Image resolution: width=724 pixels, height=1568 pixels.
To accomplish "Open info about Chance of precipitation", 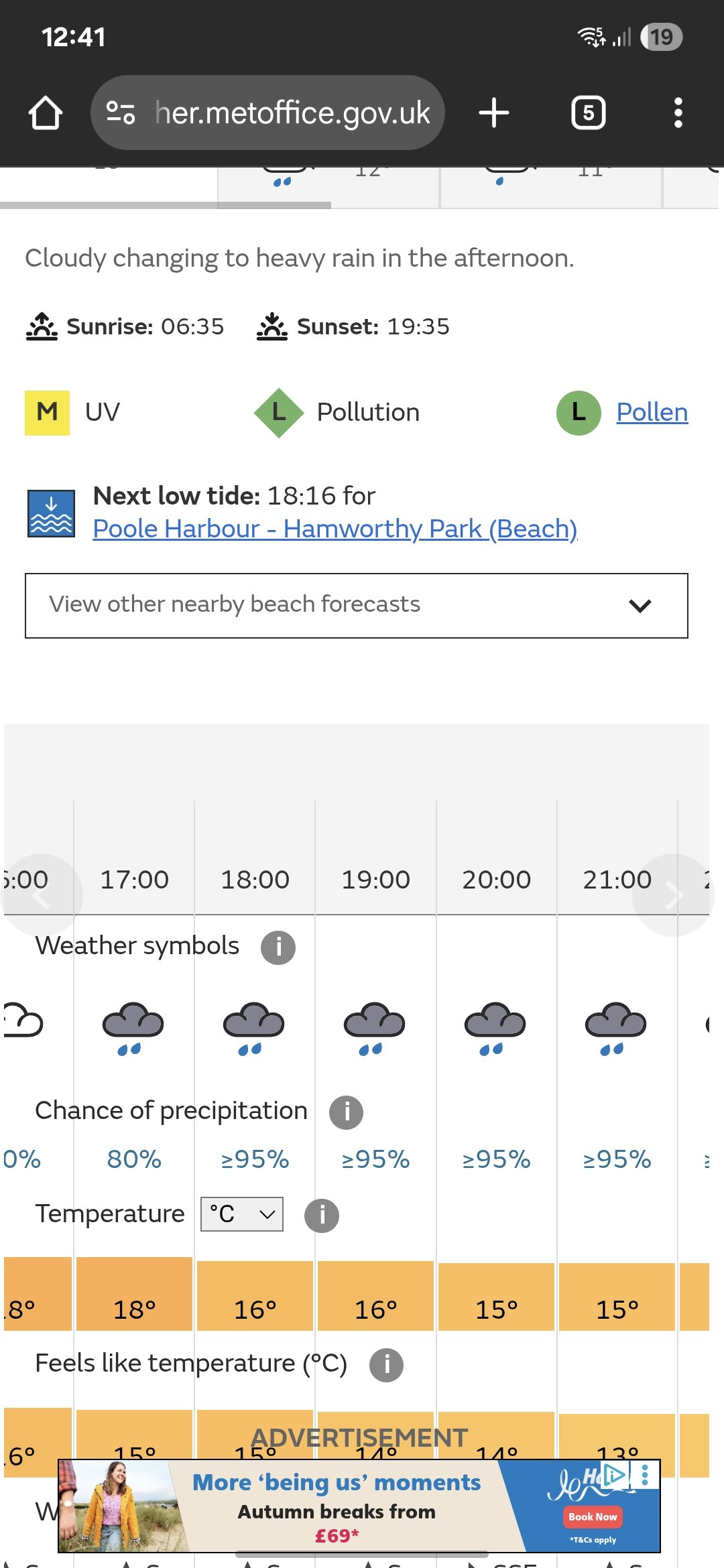I will point(346,1112).
